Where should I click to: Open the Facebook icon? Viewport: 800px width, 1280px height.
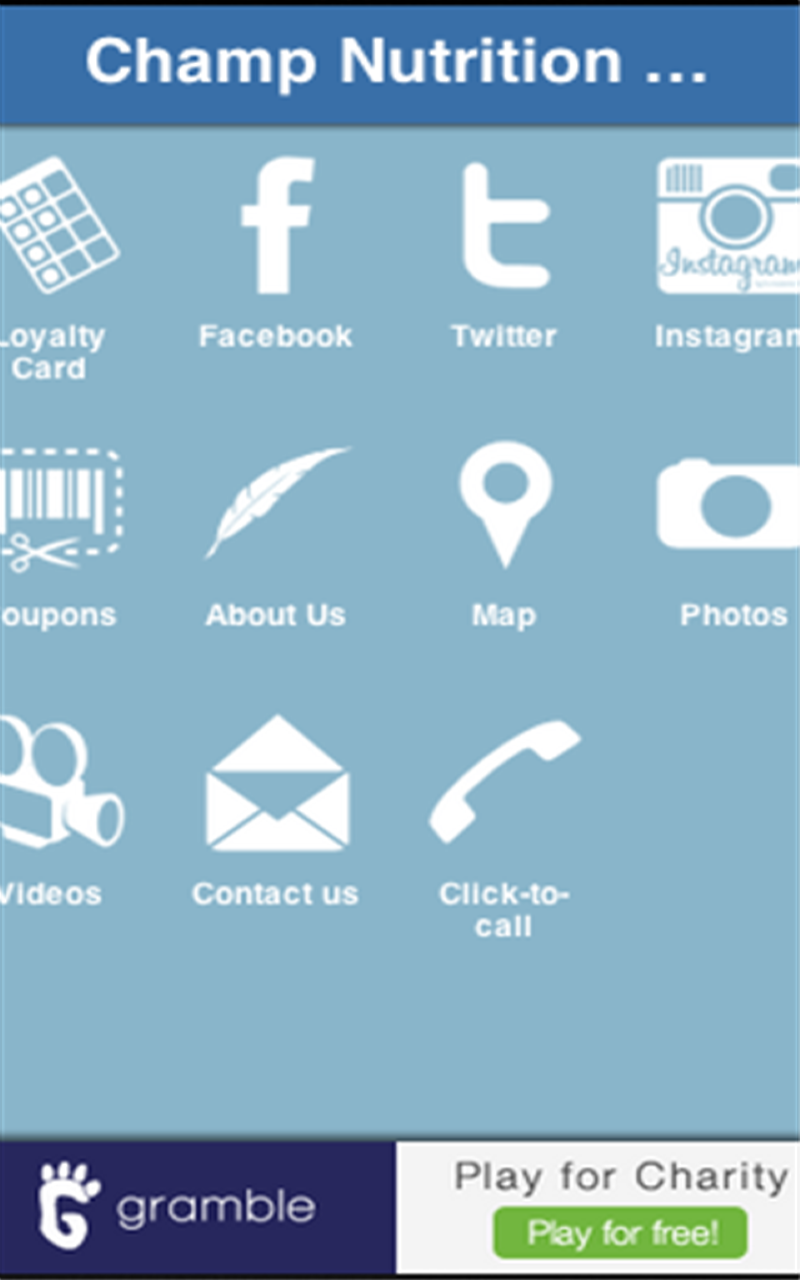[276, 222]
